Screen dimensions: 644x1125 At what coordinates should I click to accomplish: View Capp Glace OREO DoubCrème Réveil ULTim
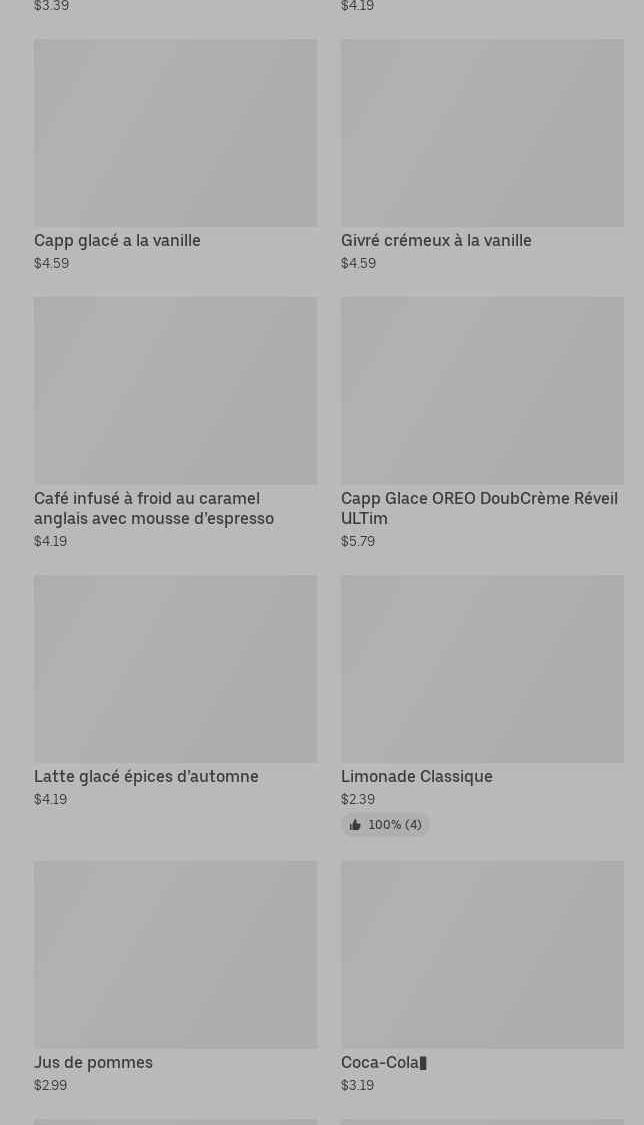point(482,423)
